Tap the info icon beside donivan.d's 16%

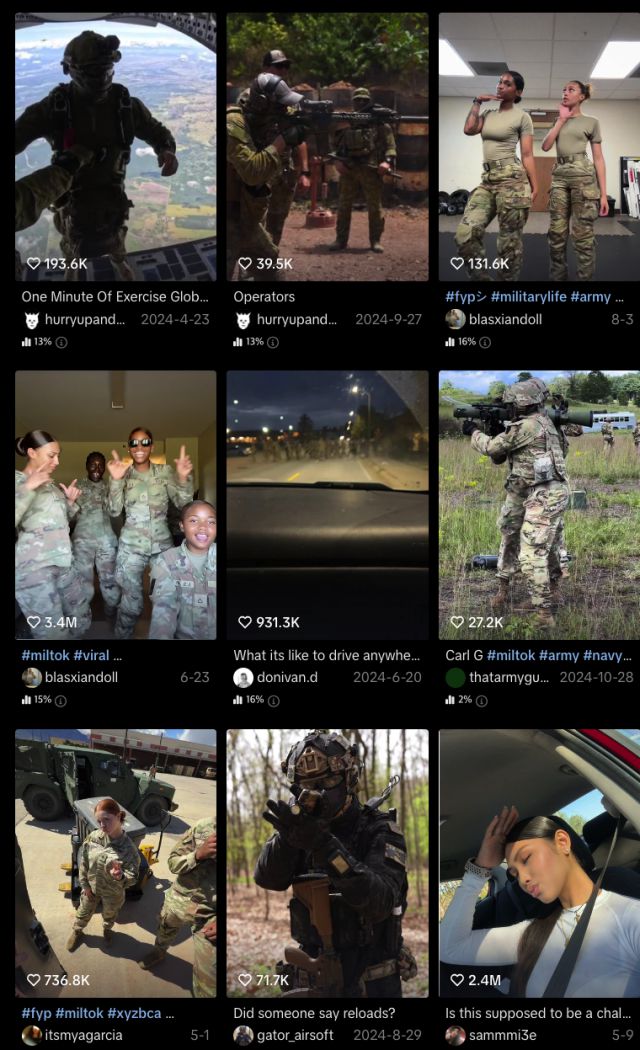(273, 700)
